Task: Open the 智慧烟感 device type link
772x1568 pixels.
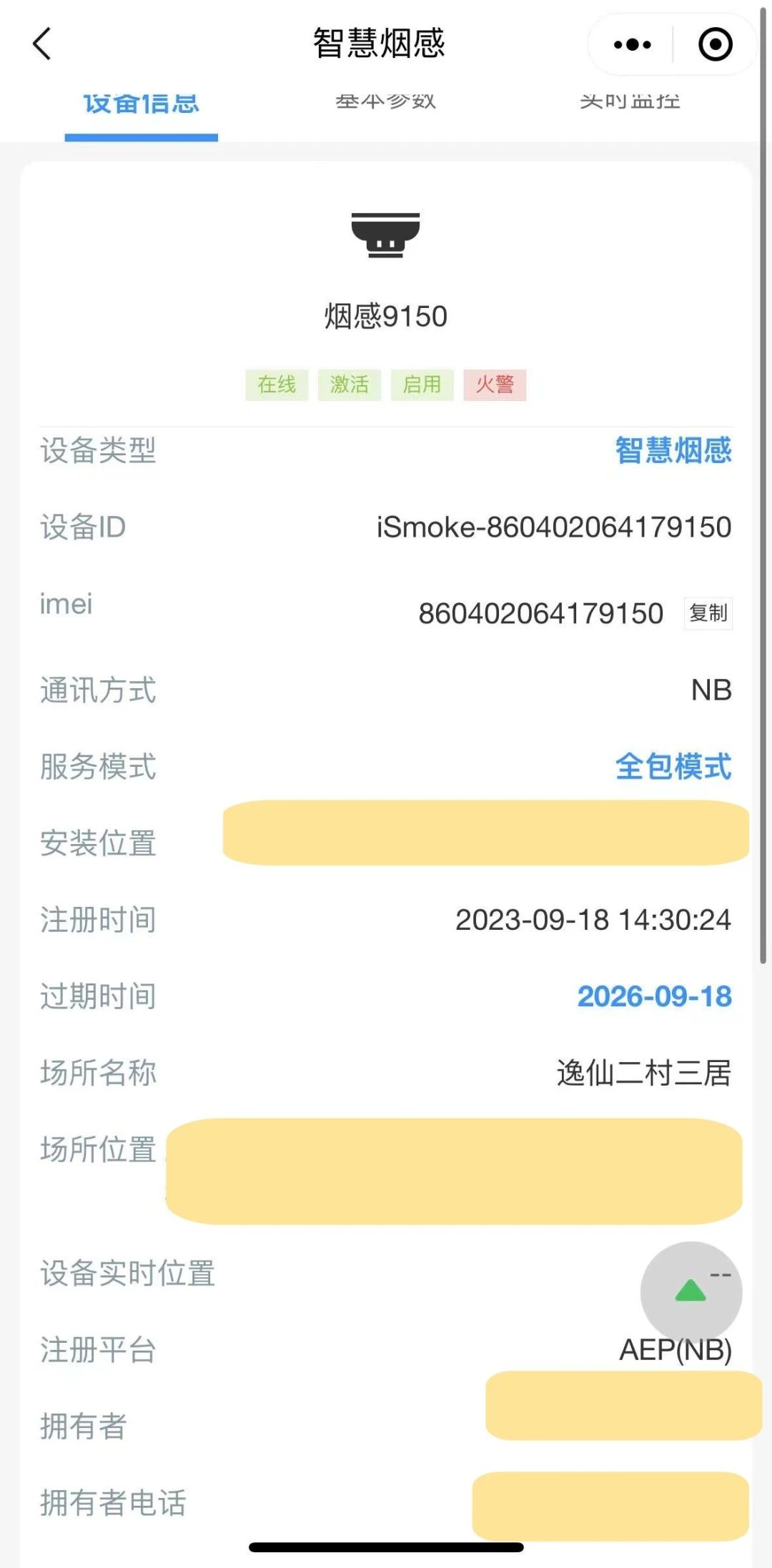Action: pos(673,450)
